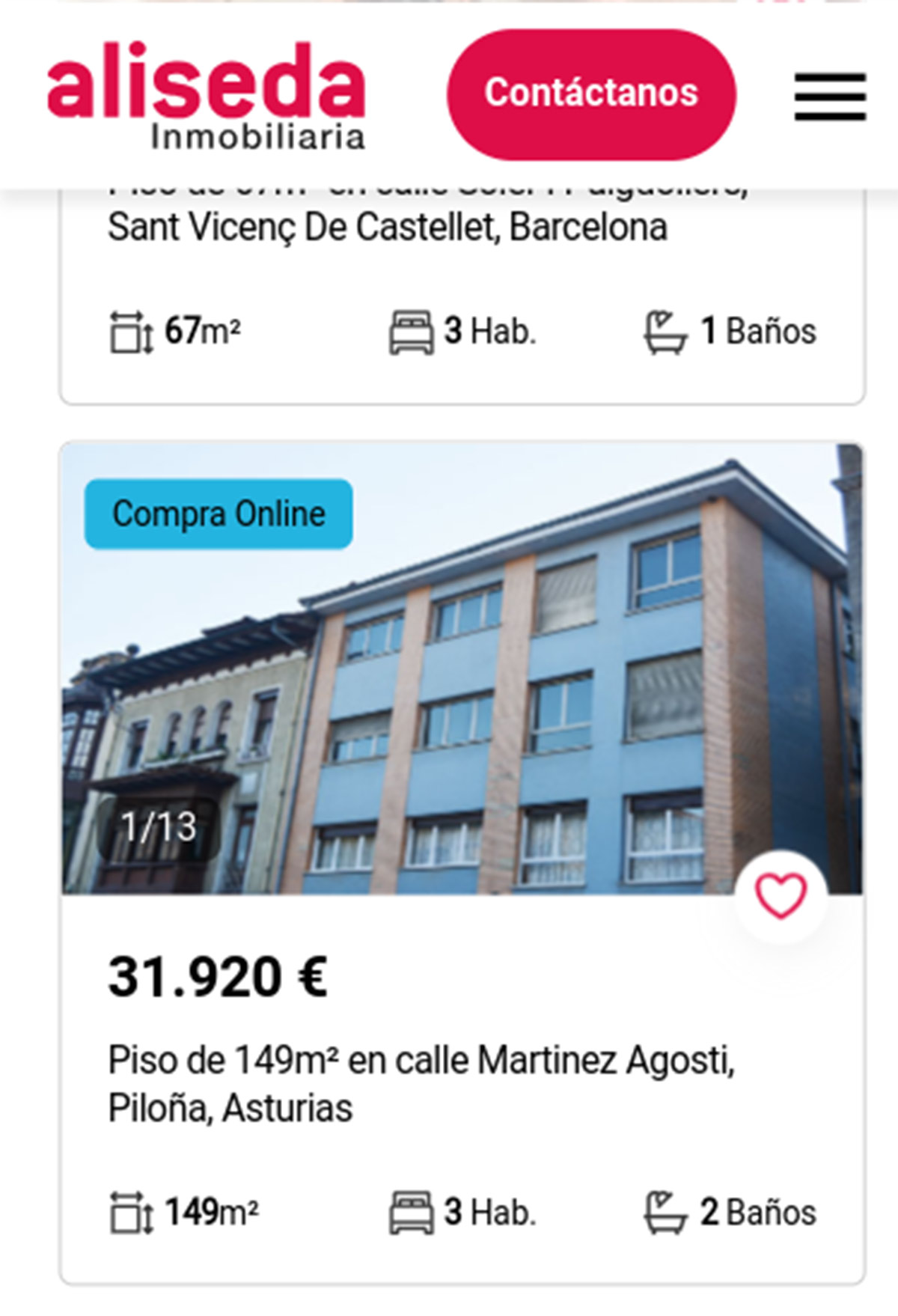Open the Sant Vicenç De Castellet listing
Screen dimensions: 898x1316
[387, 228]
